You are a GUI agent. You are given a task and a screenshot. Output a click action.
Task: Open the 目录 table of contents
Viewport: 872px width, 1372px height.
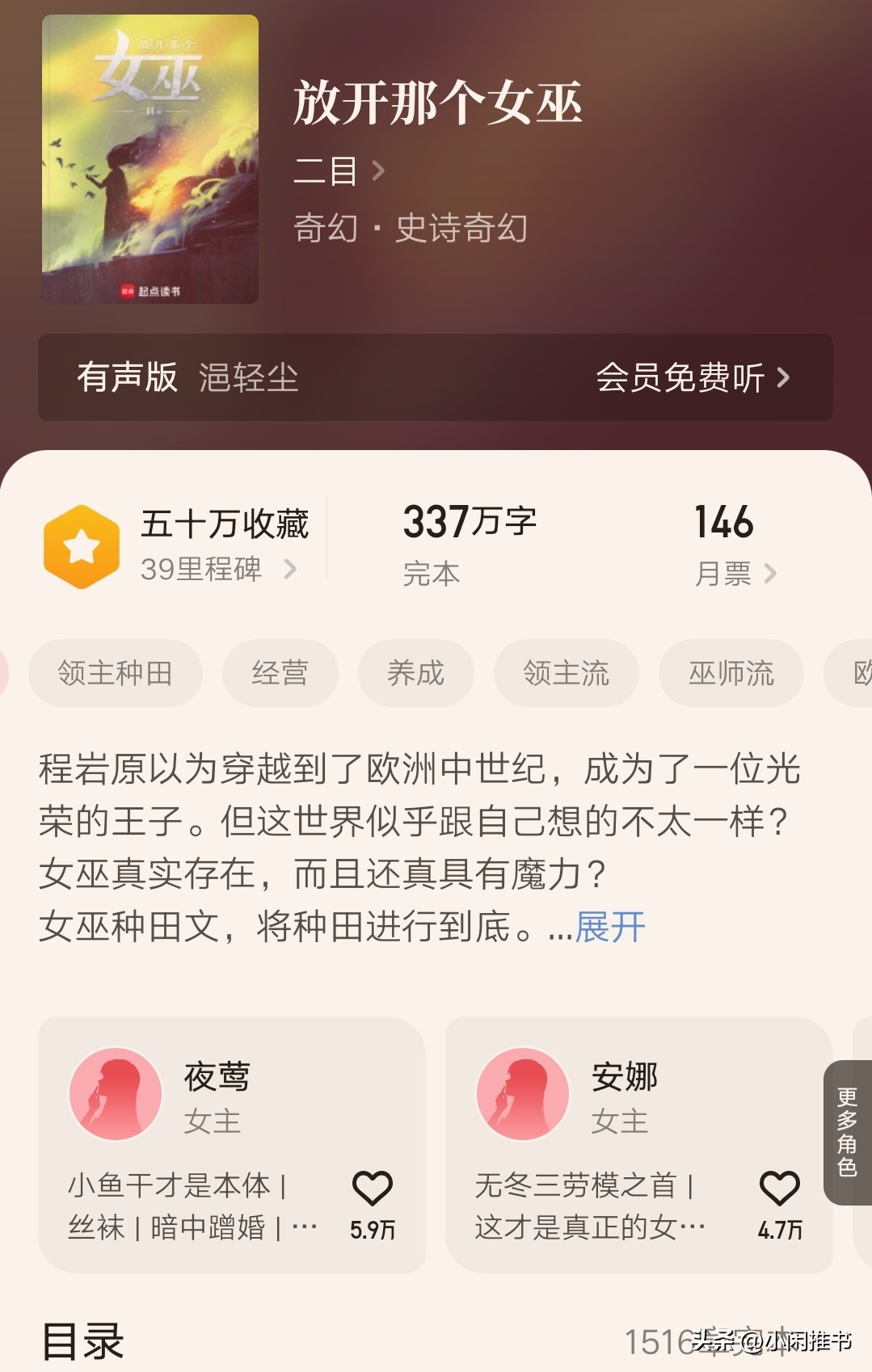click(x=83, y=1341)
